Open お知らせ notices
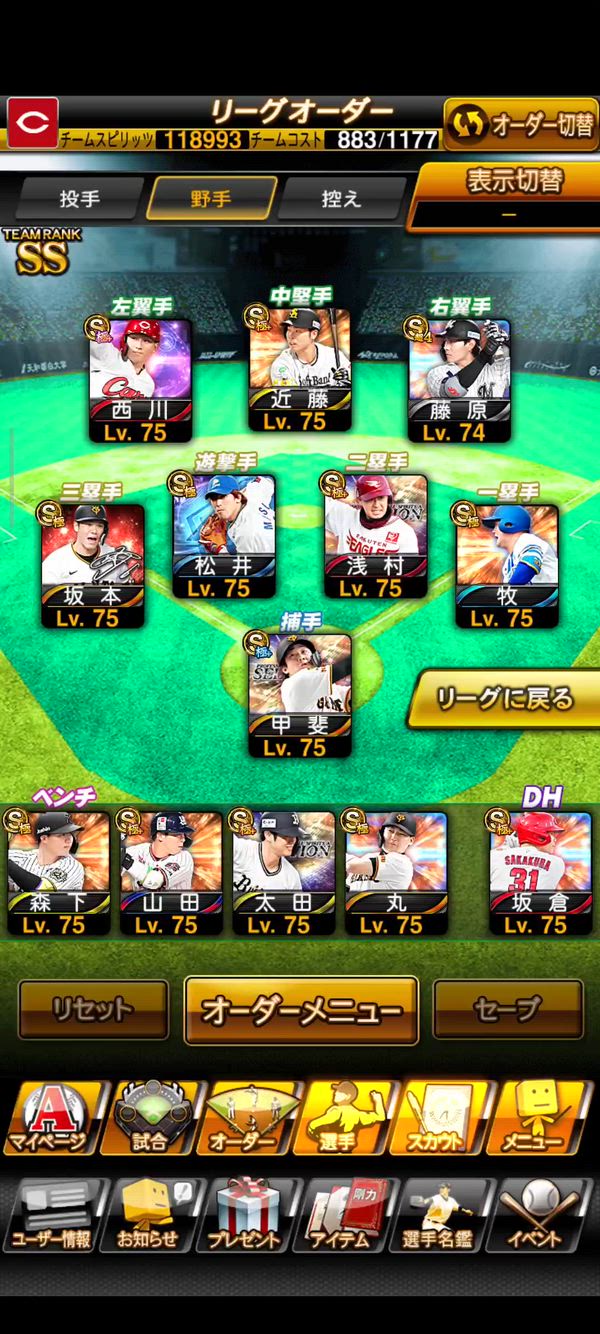The image size is (600, 1334). 148,1213
